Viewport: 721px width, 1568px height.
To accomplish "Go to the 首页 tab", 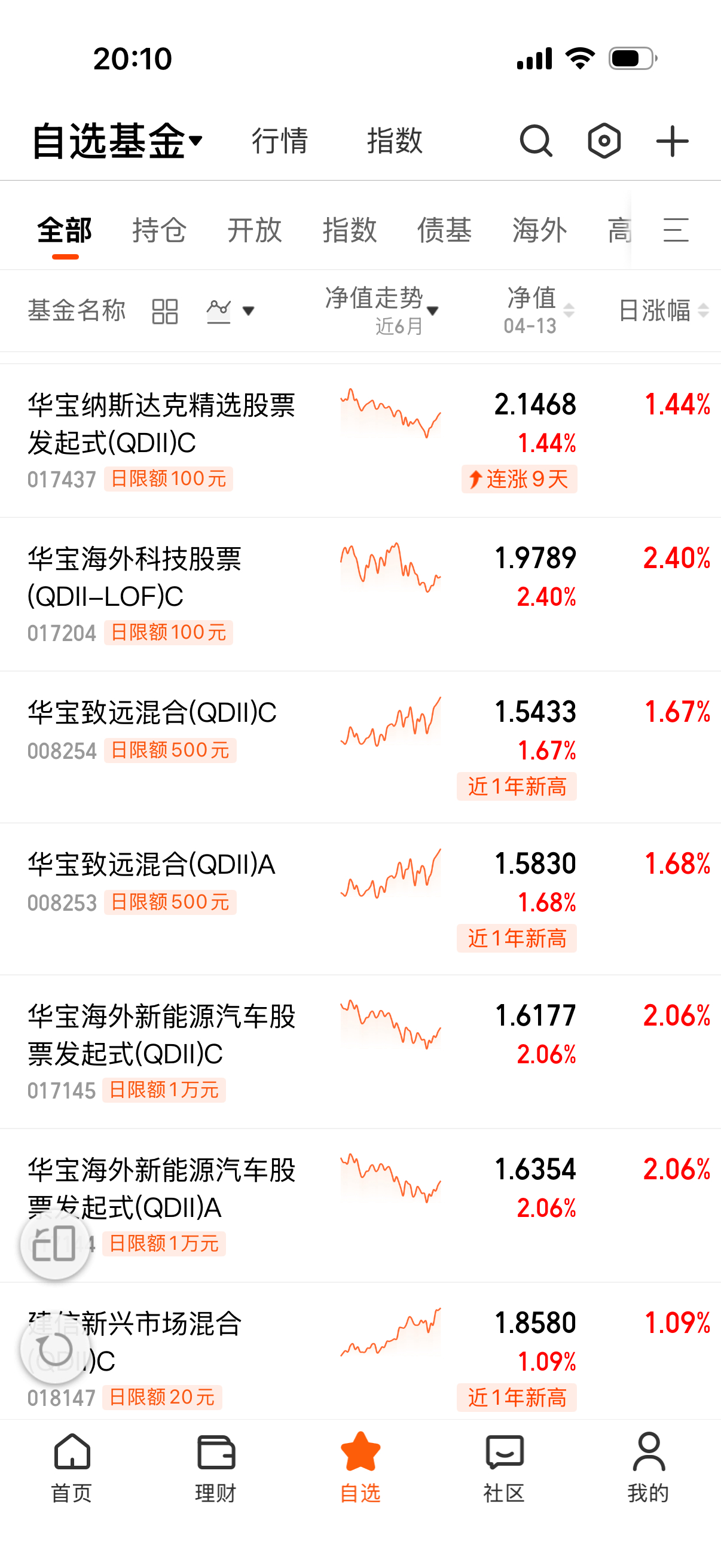I will click(72, 1467).
